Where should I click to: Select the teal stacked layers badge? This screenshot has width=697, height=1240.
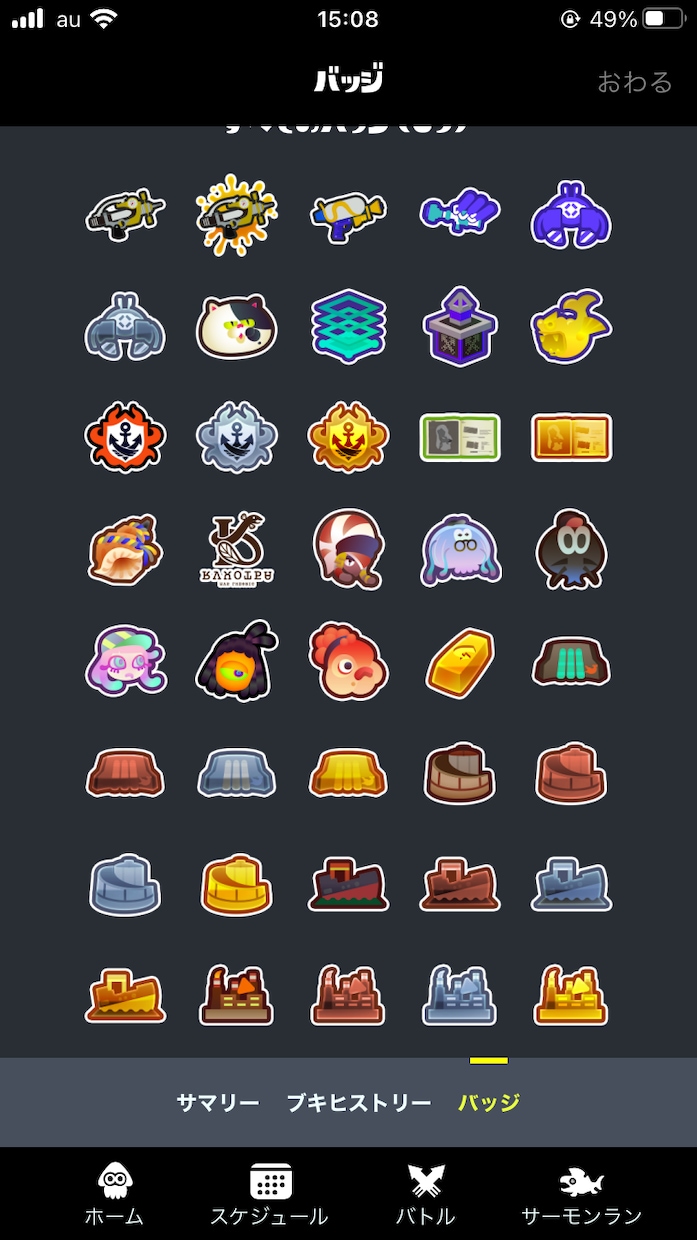[x=348, y=327]
